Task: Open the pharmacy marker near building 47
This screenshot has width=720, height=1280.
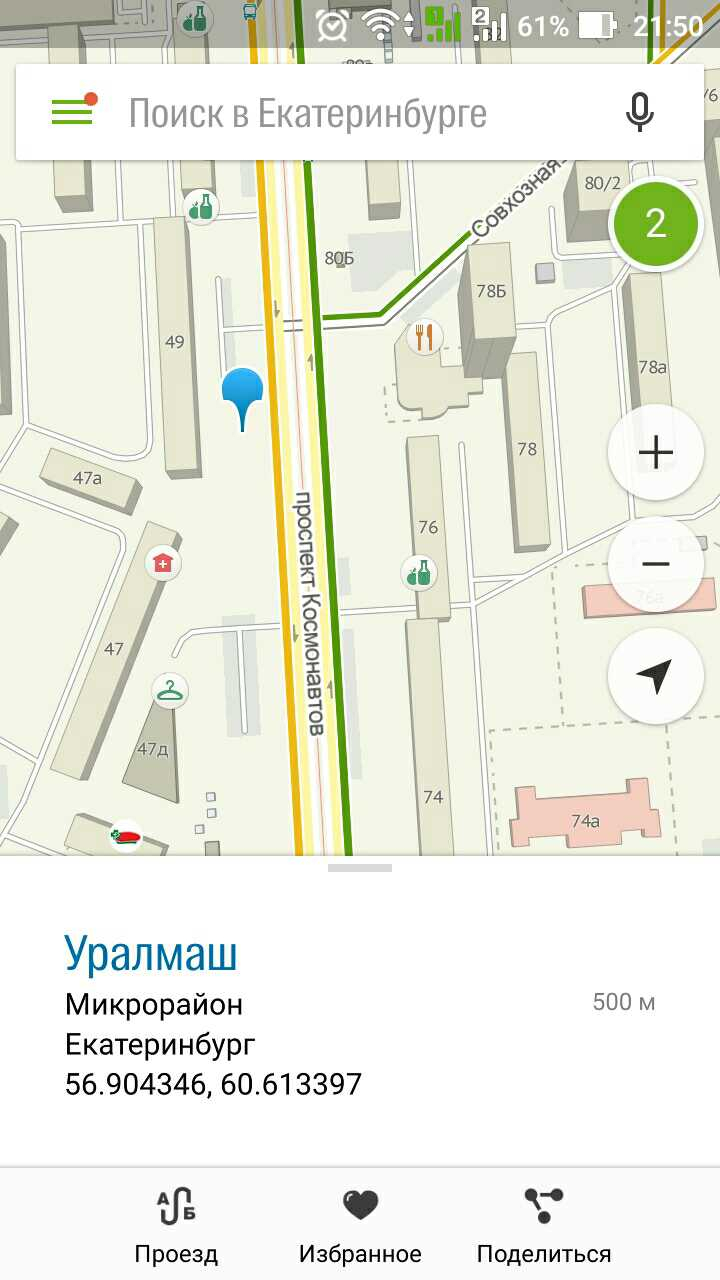Action: click(163, 563)
